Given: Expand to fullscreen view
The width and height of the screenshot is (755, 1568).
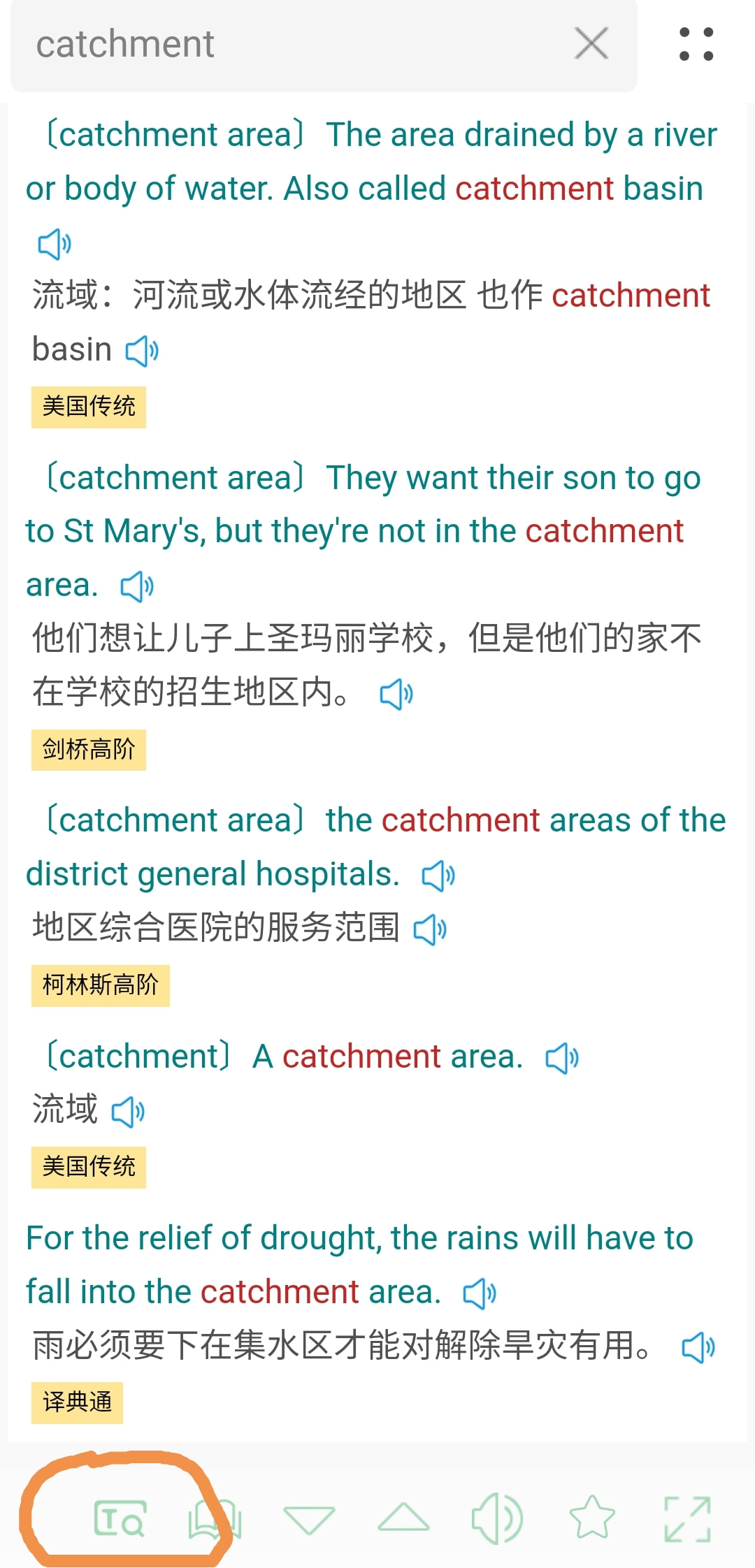Looking at the screenshot, I should tap(688, 1519).
